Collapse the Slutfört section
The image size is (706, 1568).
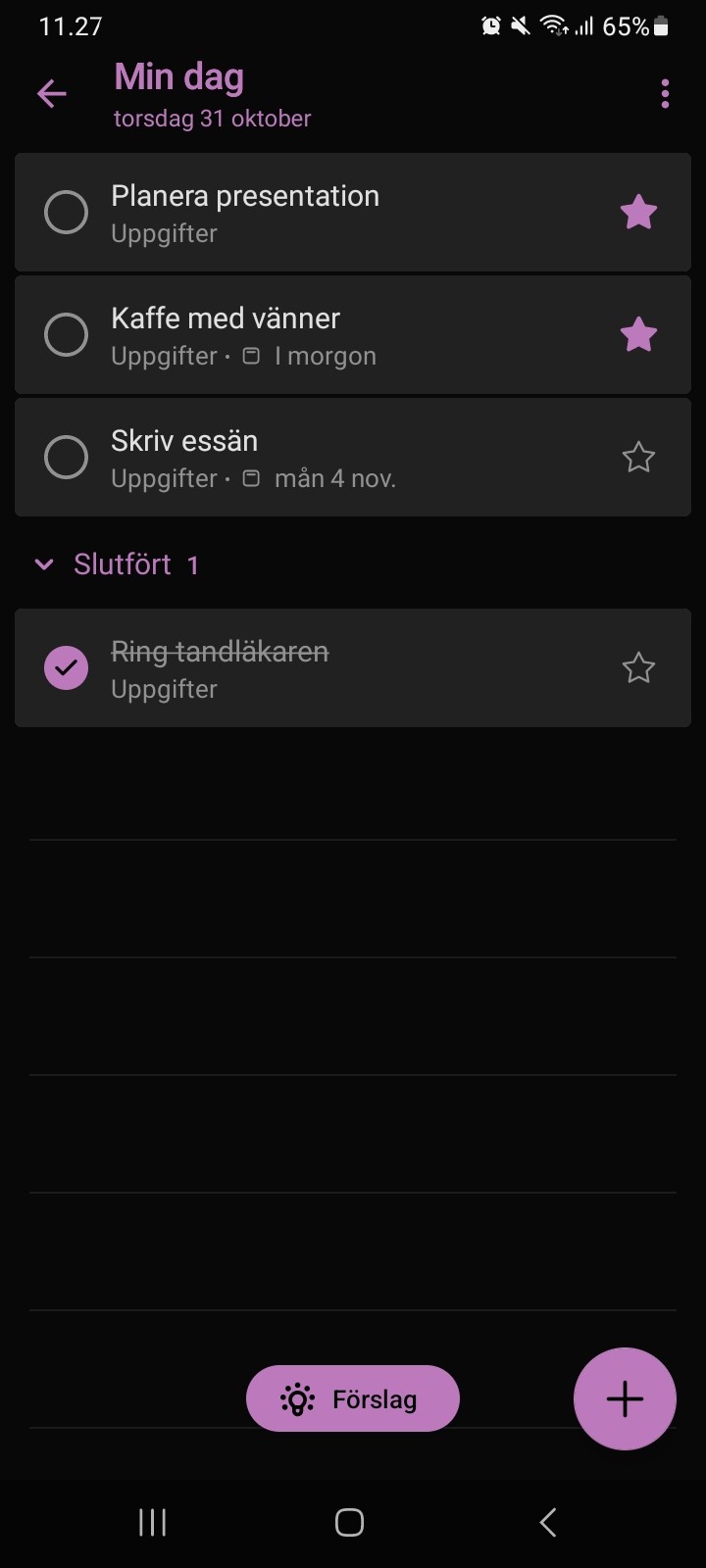pyautogui.click(x=44, y=564)
